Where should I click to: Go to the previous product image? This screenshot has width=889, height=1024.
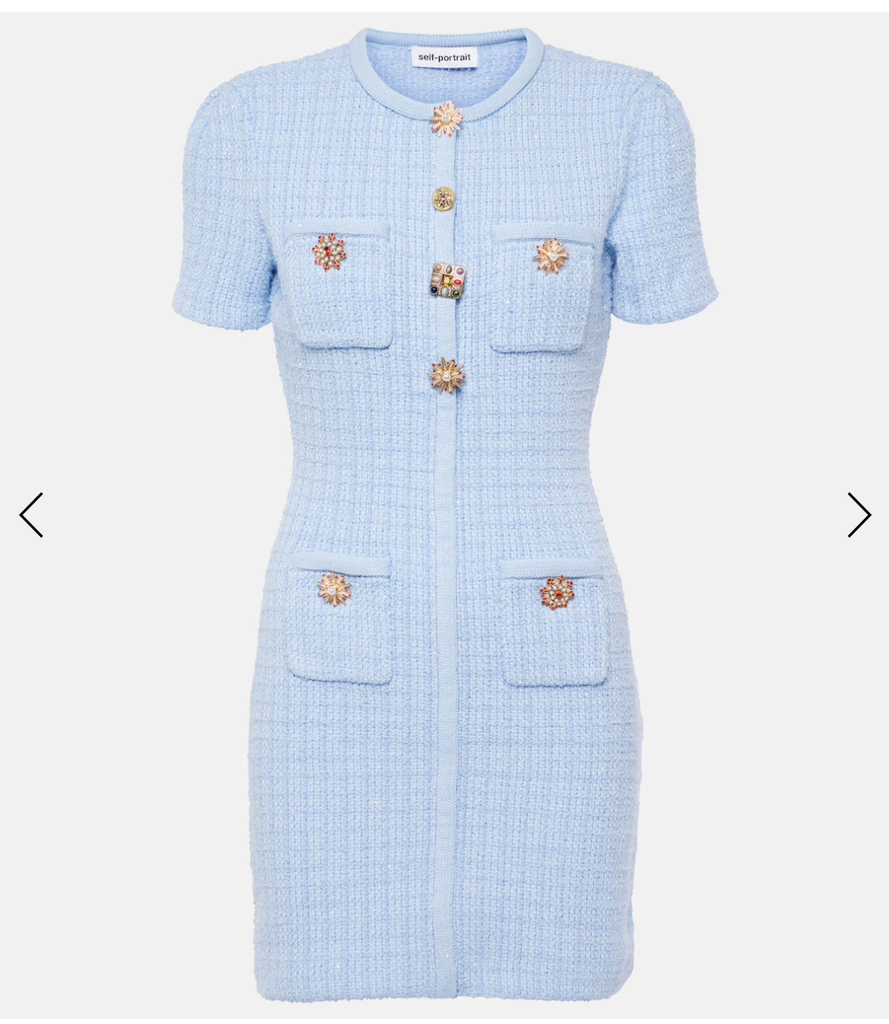[31, 515]
